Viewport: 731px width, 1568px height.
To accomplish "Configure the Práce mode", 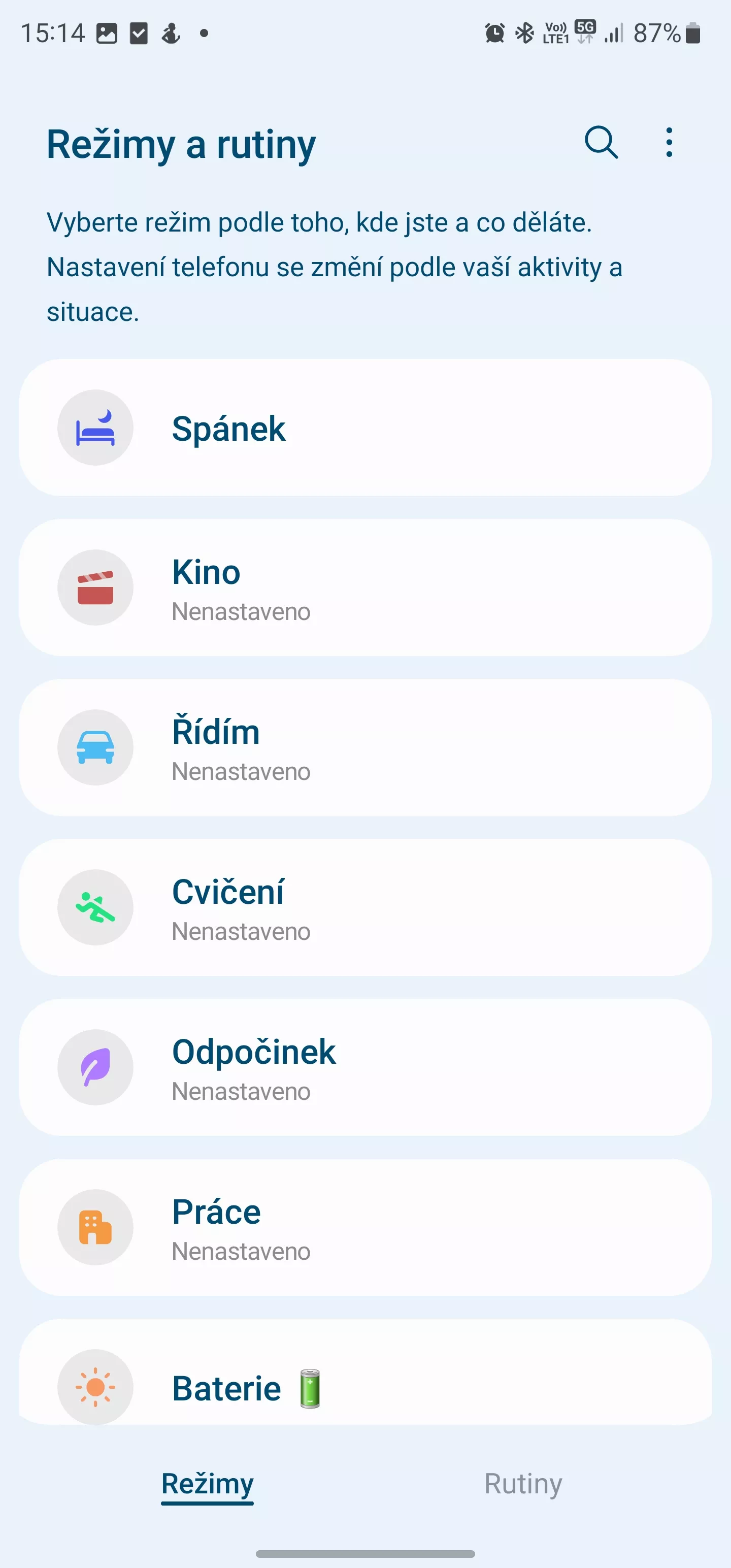I will tap(365, 1227).
